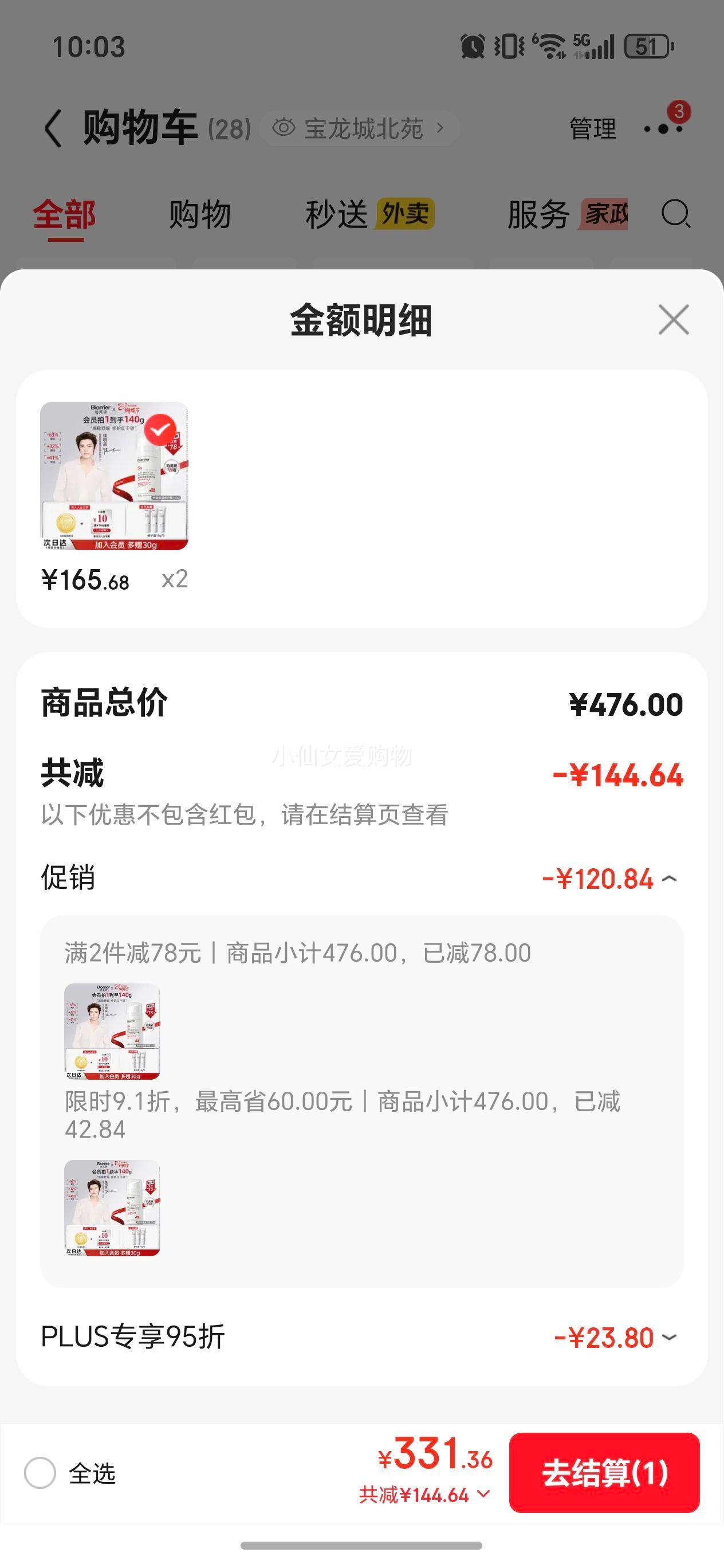724x1568 pixels.
Task: Go back from the shopping cart
Action: pos(53,128)
